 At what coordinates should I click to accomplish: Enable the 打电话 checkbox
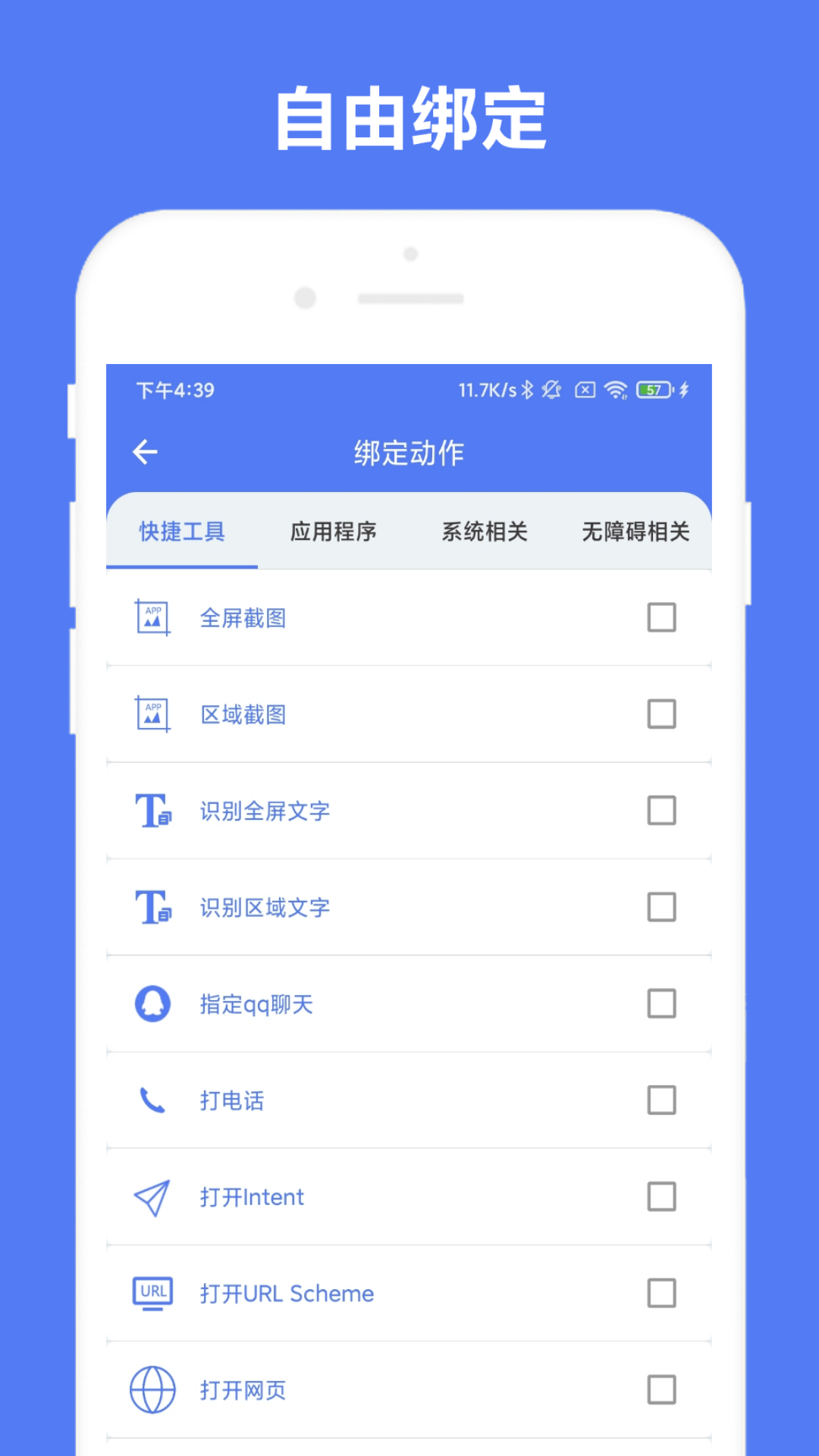pos(663,1100)
